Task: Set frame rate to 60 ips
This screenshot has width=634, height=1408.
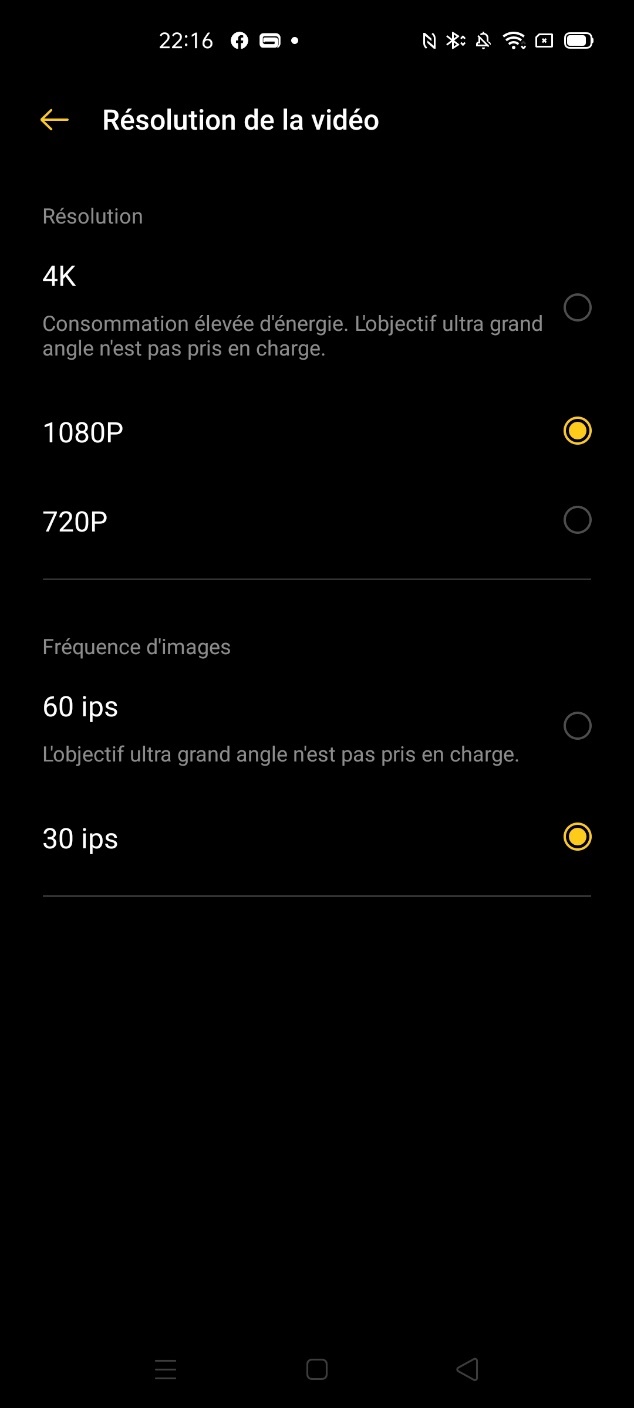Action: point(577,726)
